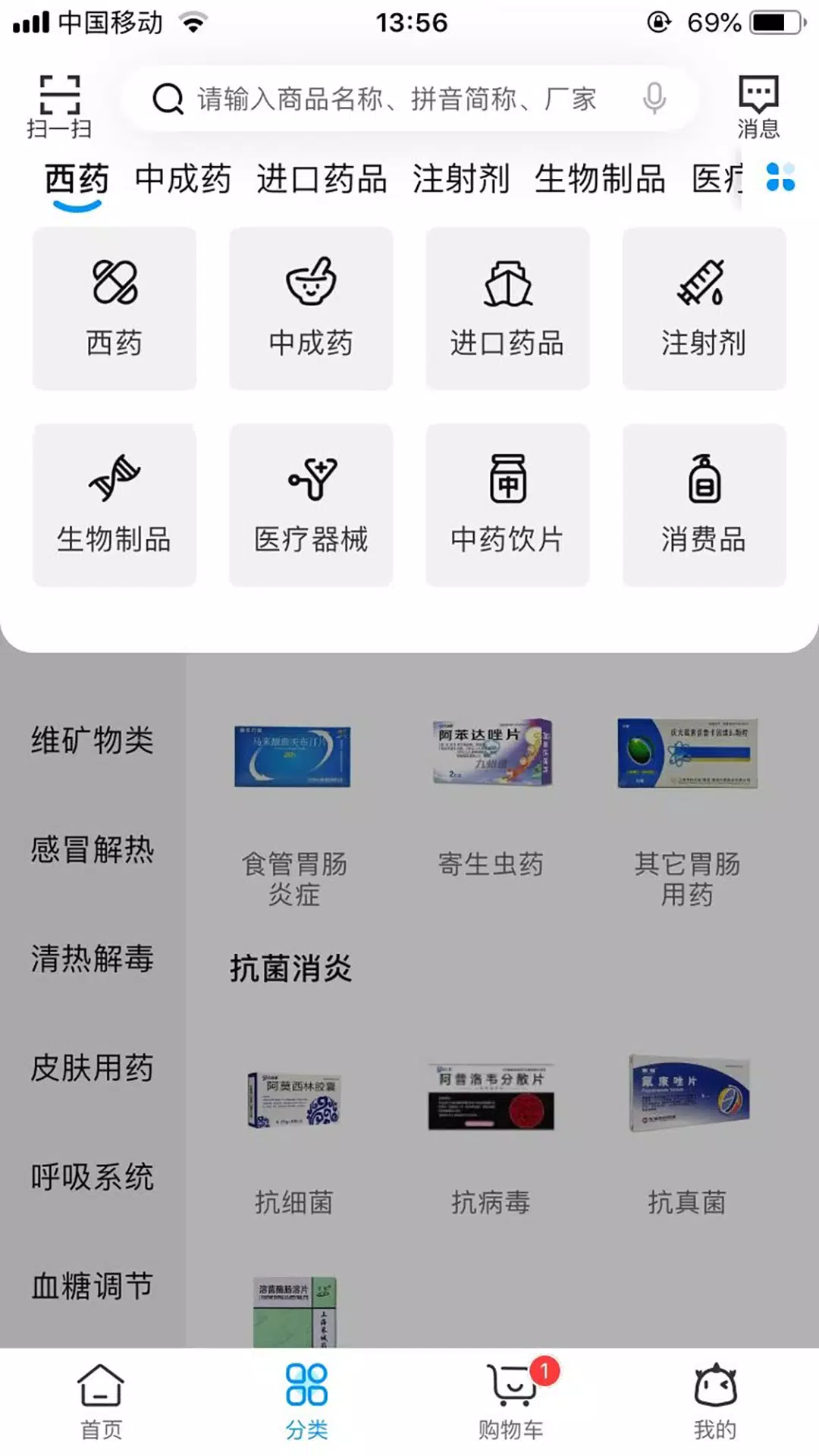819x1456 pixels.
Task: Switch to the 中成药 tab
Action: pos(183,178)
